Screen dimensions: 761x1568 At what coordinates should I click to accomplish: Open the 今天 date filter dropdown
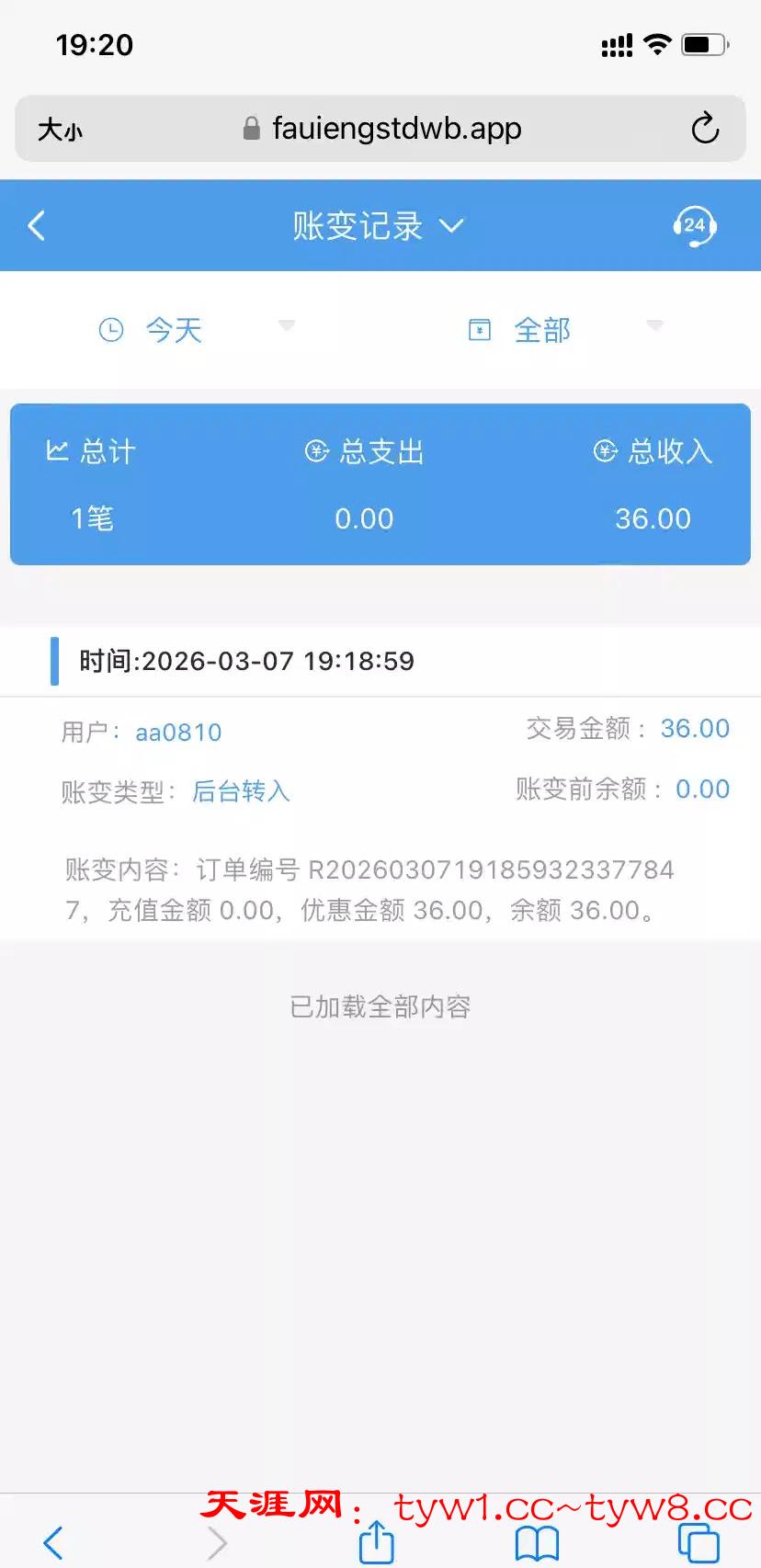click(x=196, y=329)
